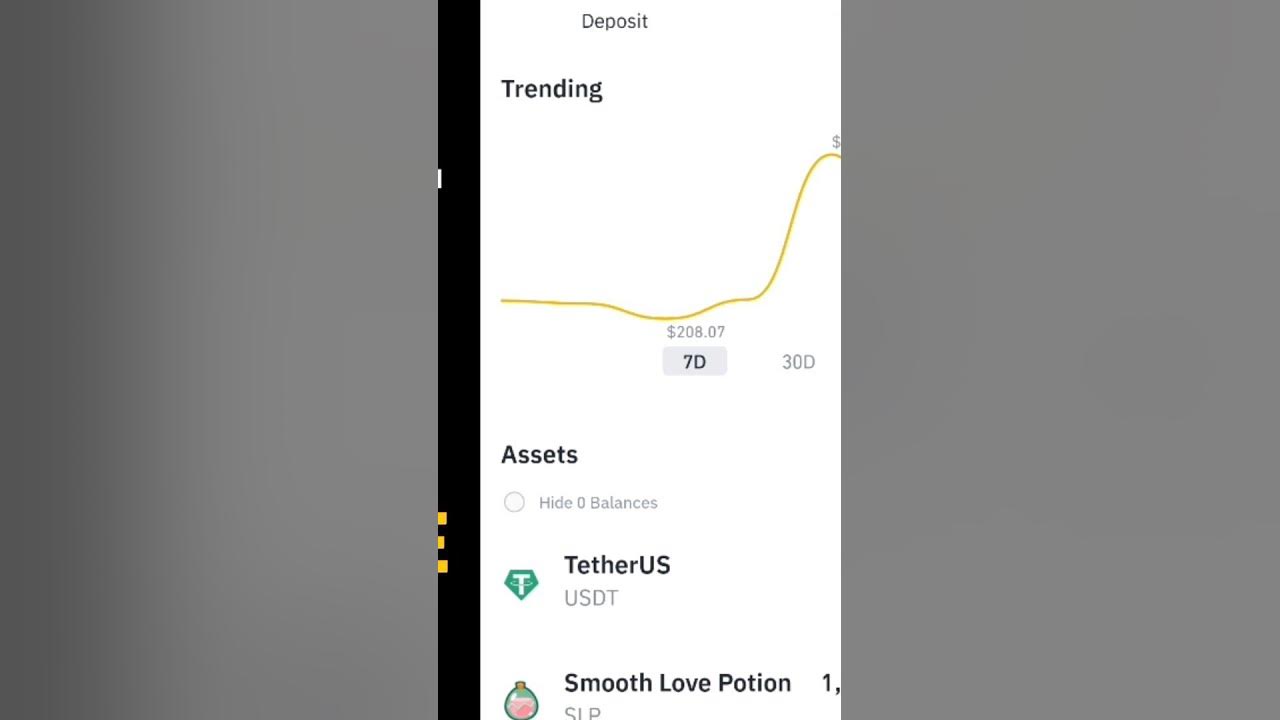Select the 7D trending range
Image resolution: width=1280 pixels, height=720 pixels.
[x=694, y=362]
